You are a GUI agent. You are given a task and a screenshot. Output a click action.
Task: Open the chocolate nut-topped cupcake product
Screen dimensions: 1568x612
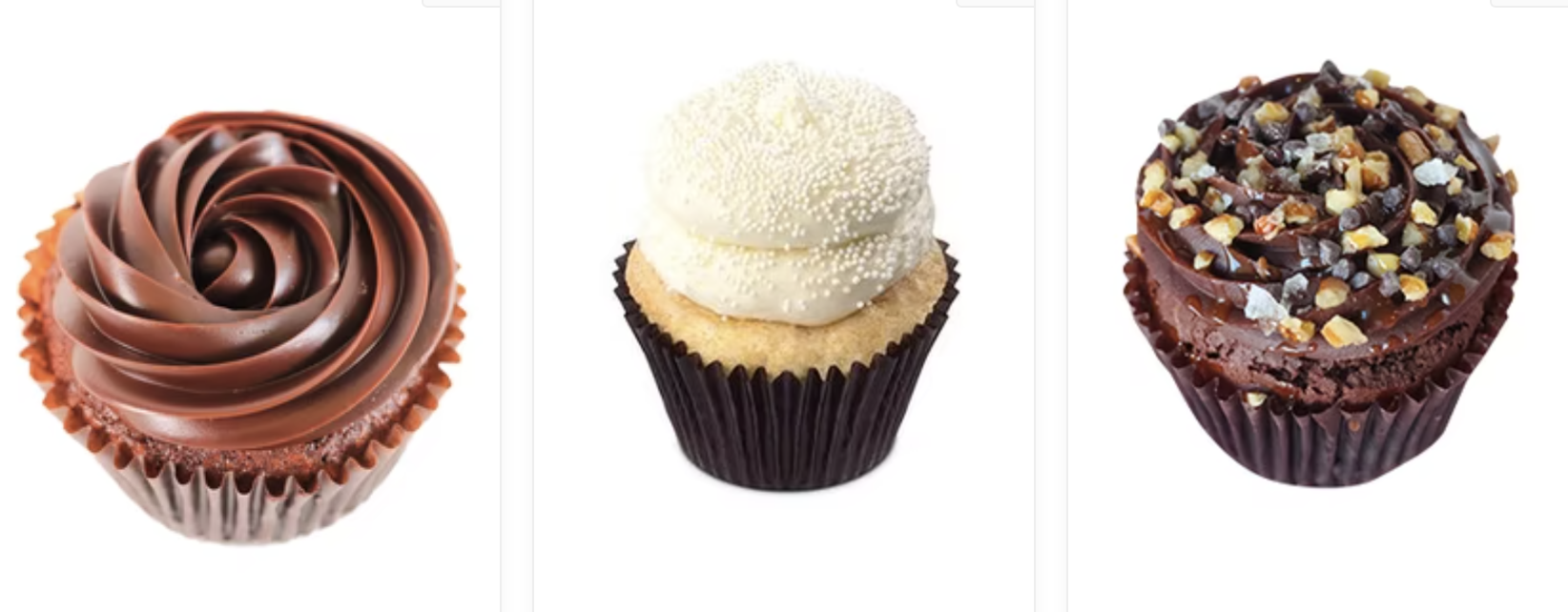click(1321, 276)
